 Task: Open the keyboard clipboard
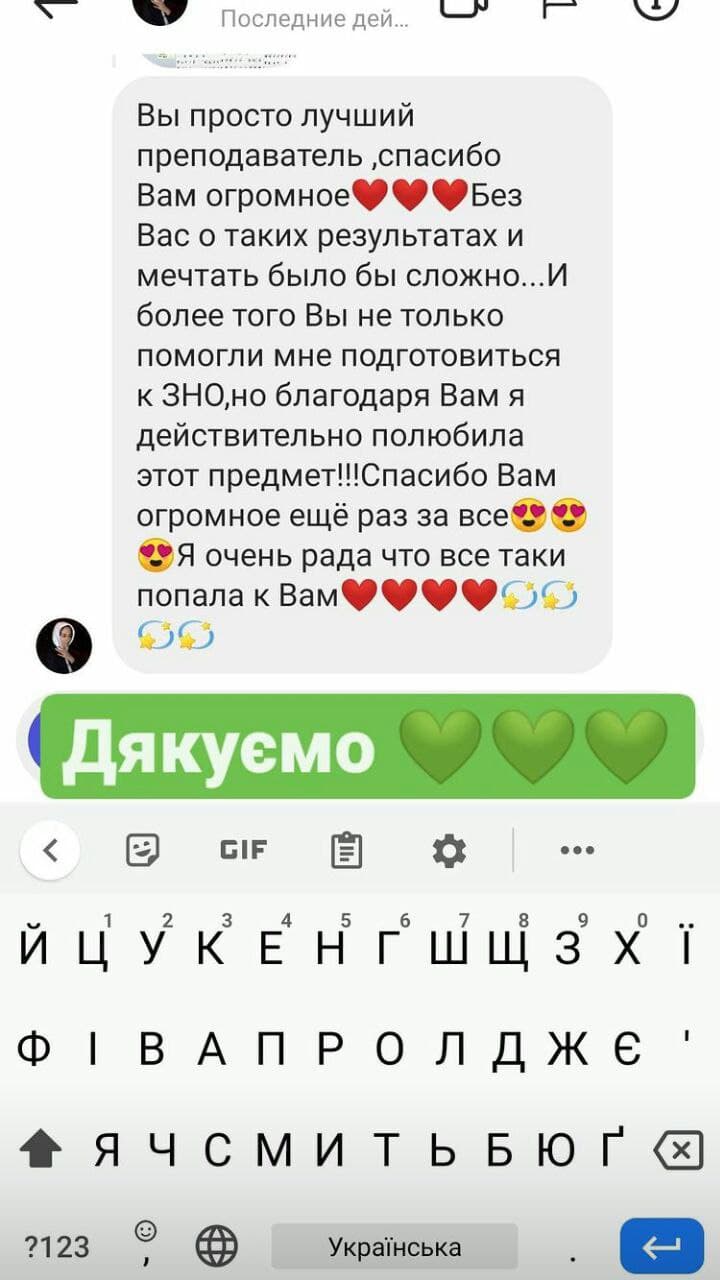(x=346, y=850)
